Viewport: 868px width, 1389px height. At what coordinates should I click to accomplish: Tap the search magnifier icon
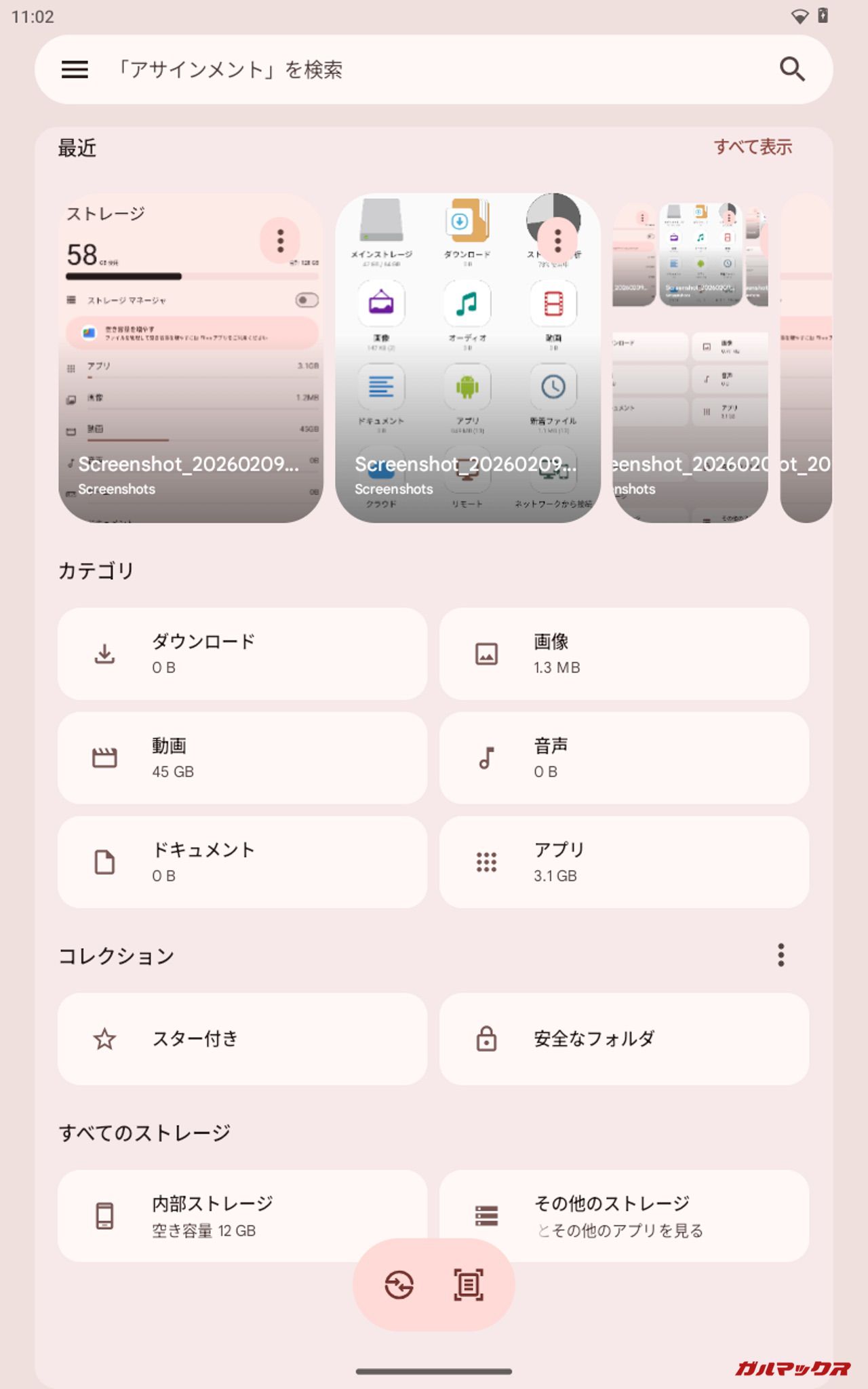click(791, 69)
